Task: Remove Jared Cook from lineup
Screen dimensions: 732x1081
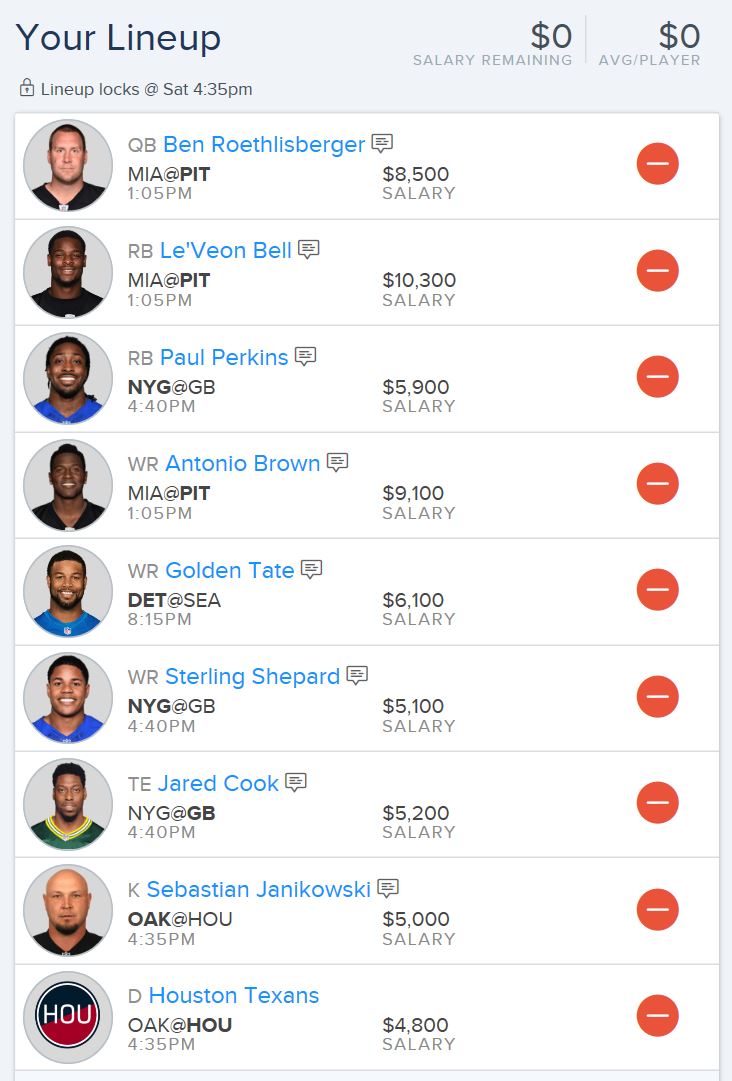Action: (657, 802)
